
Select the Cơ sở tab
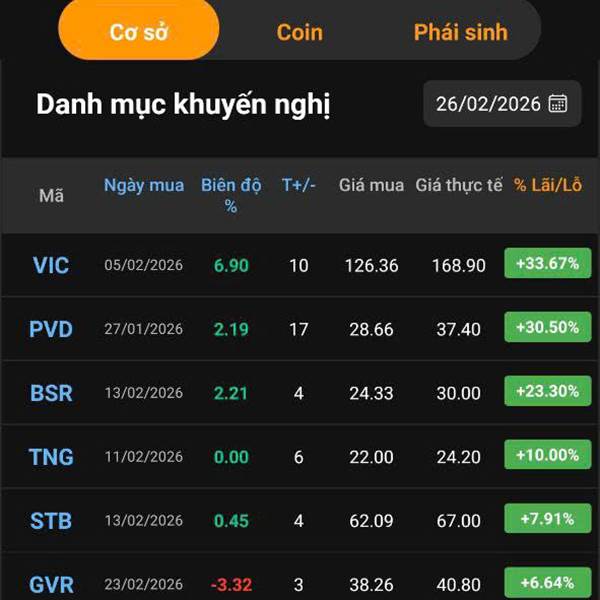click(139, 32)
